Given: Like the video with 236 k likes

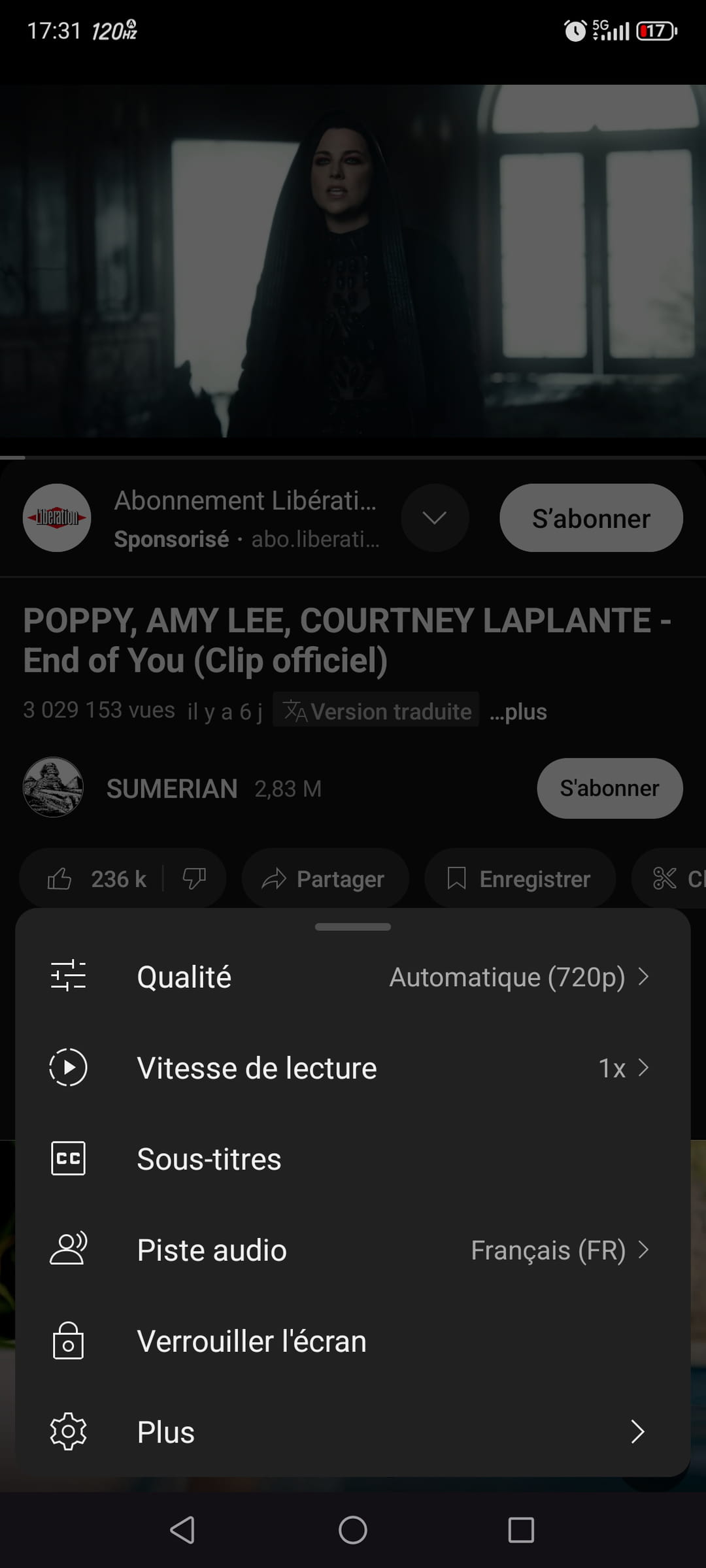Looking at the screenshot, I should (97, 879).
